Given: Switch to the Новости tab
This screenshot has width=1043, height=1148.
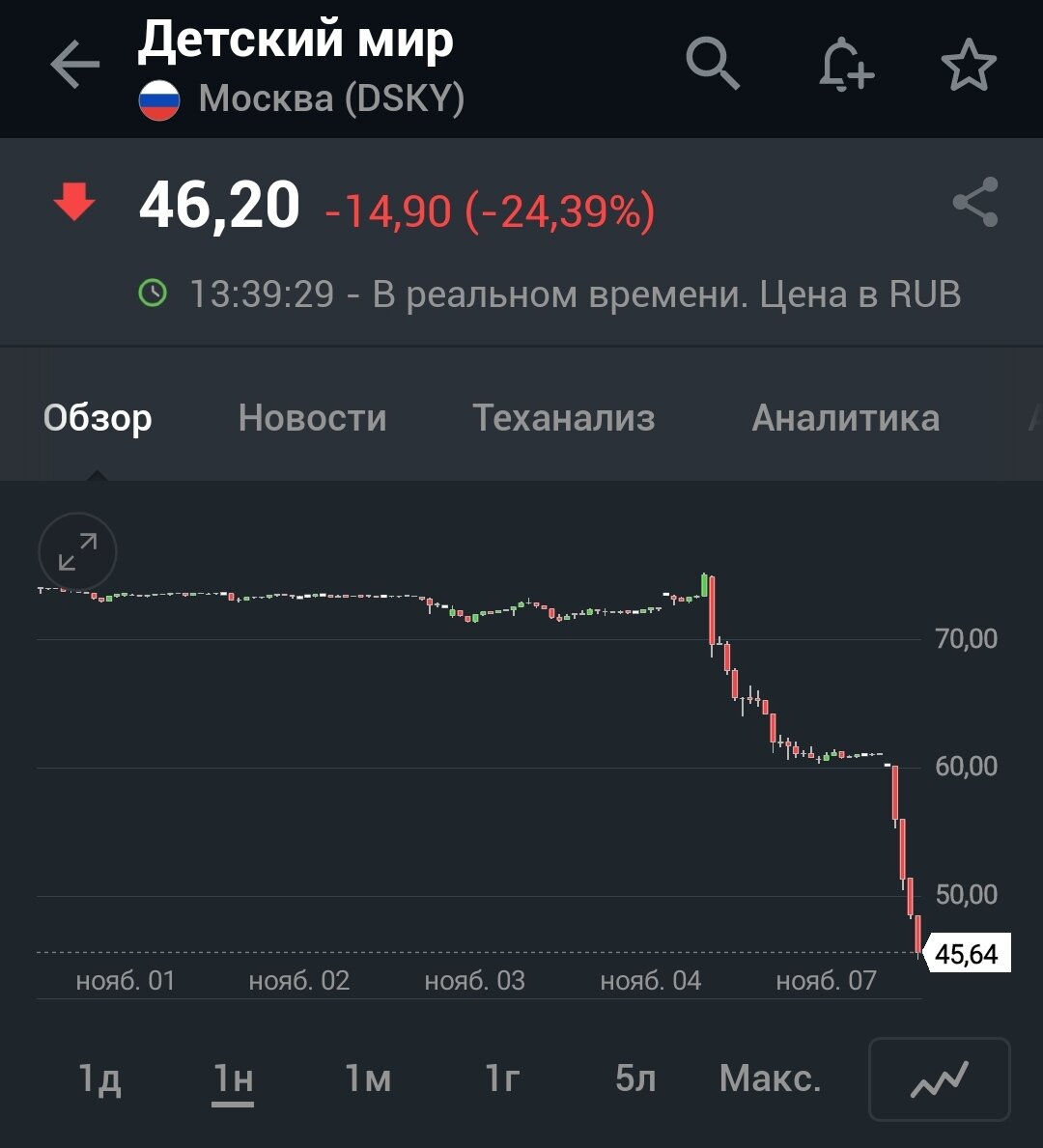Looking at the screenshot, I should pos(312,418).
